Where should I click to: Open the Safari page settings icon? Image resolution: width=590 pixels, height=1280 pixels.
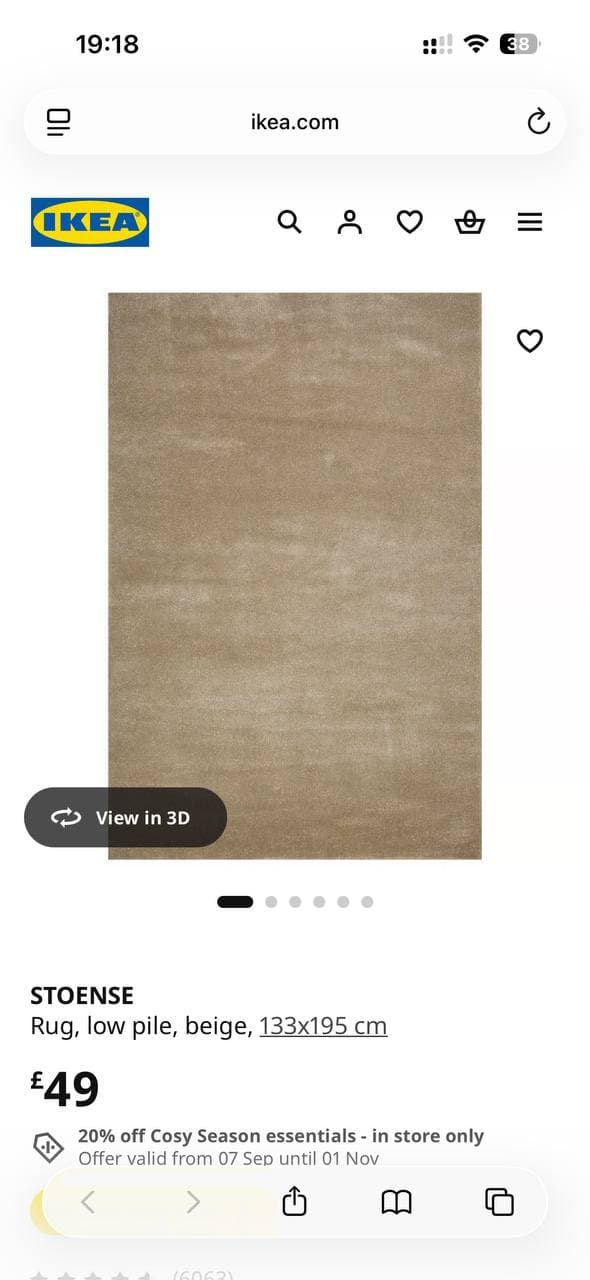point(59,122)
